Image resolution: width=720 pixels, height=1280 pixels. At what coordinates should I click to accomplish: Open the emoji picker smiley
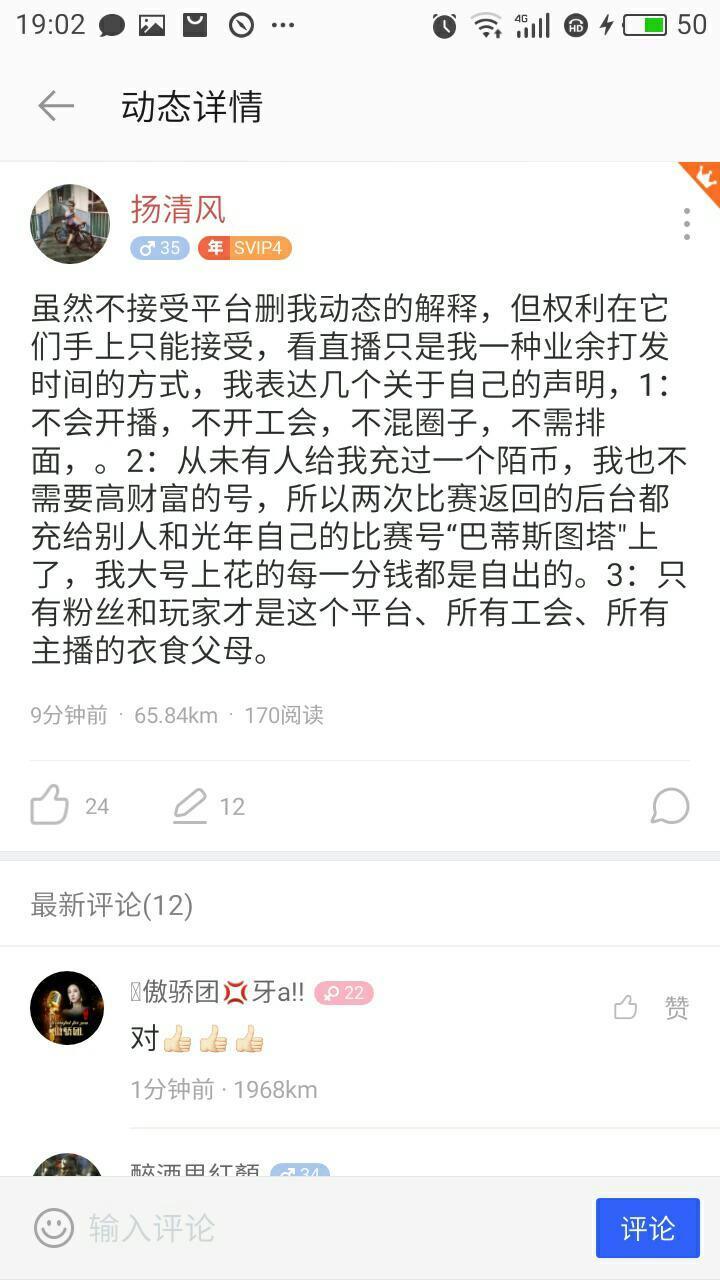tap(54, 1227)
